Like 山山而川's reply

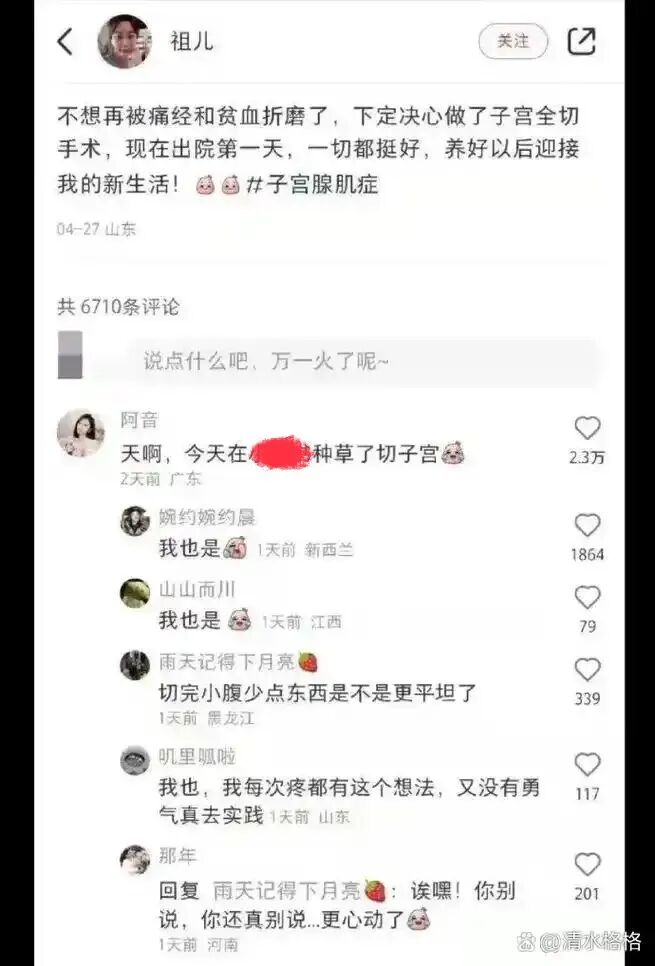(588, 598)
